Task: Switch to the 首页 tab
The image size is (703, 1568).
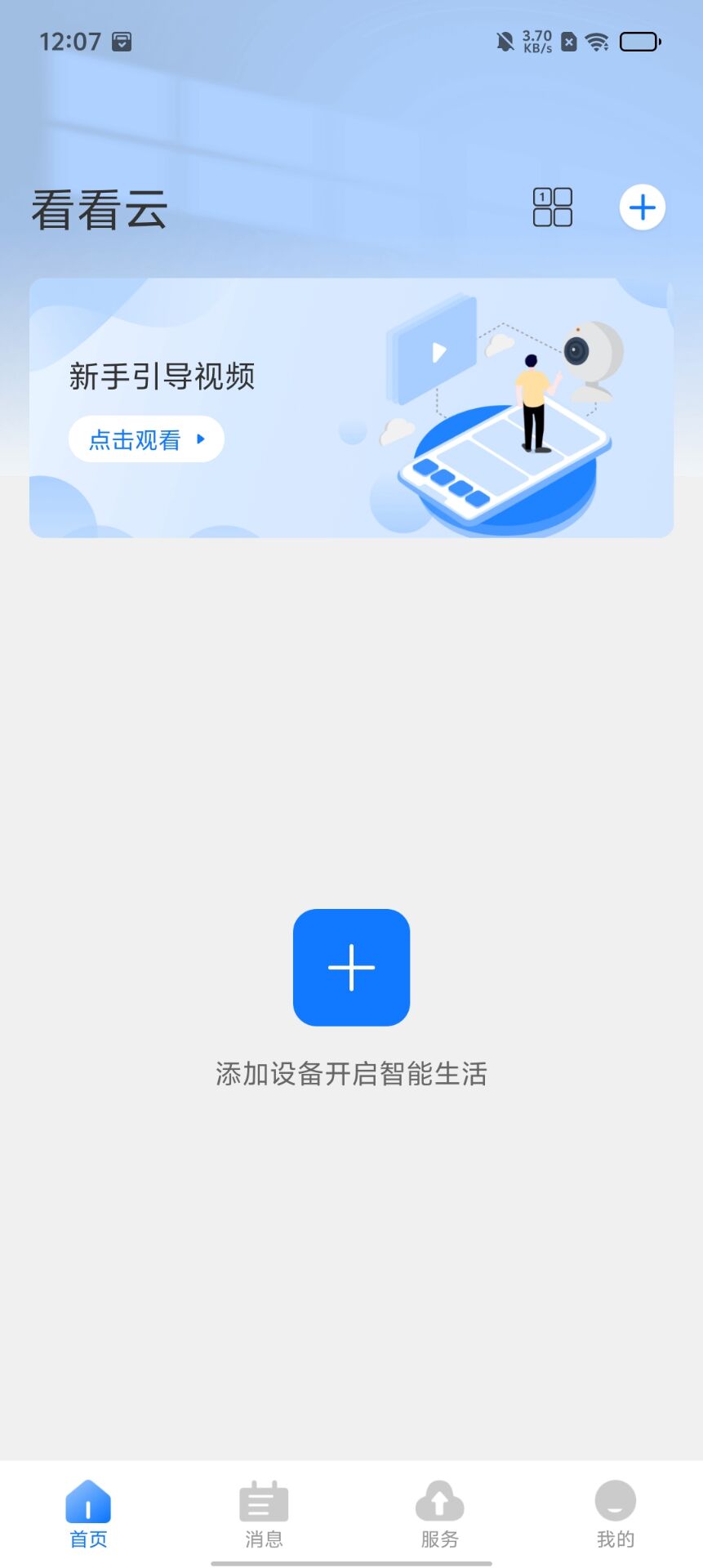Action: click(88, 1515)
